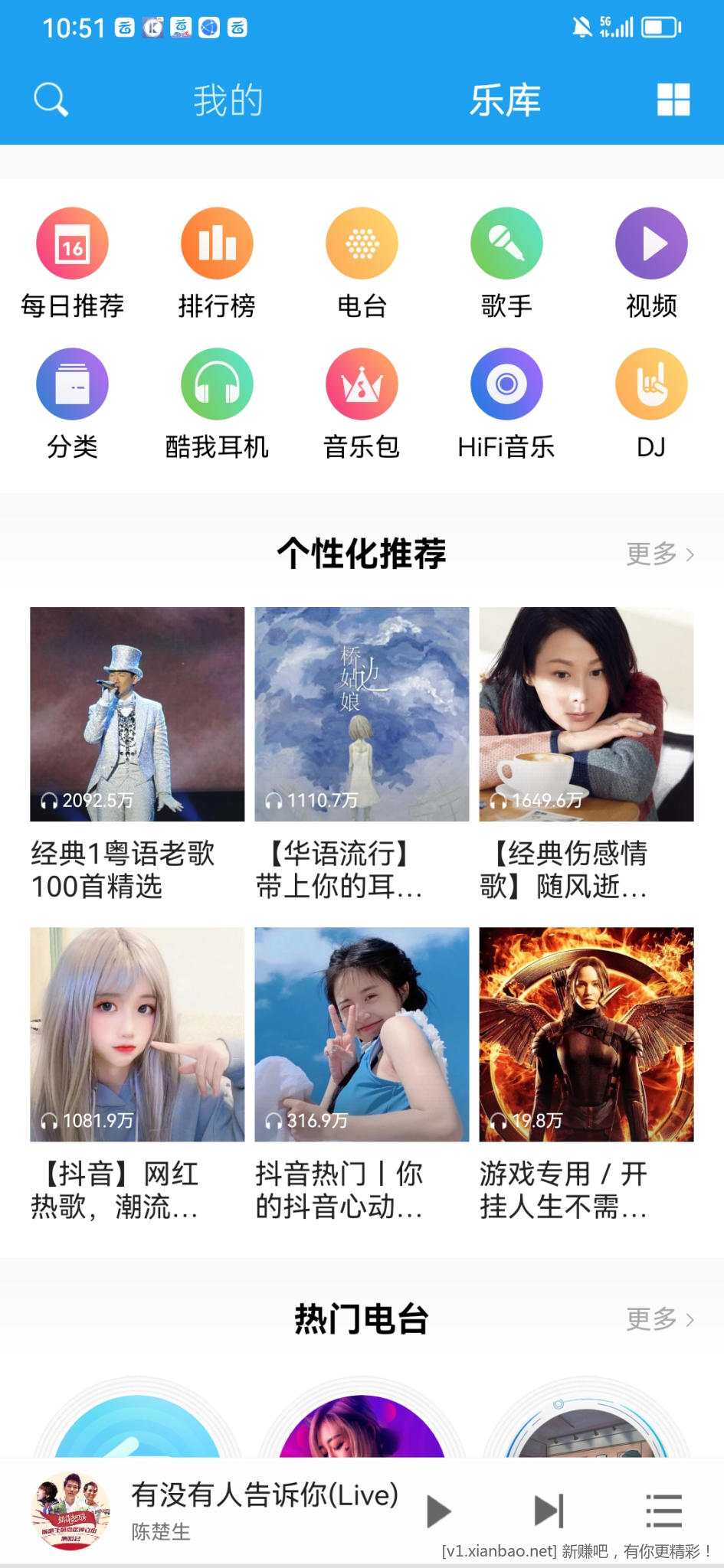724x1568 pixels.
Task: Open HiFi音乐 section
Action: (x=506, y=385)
